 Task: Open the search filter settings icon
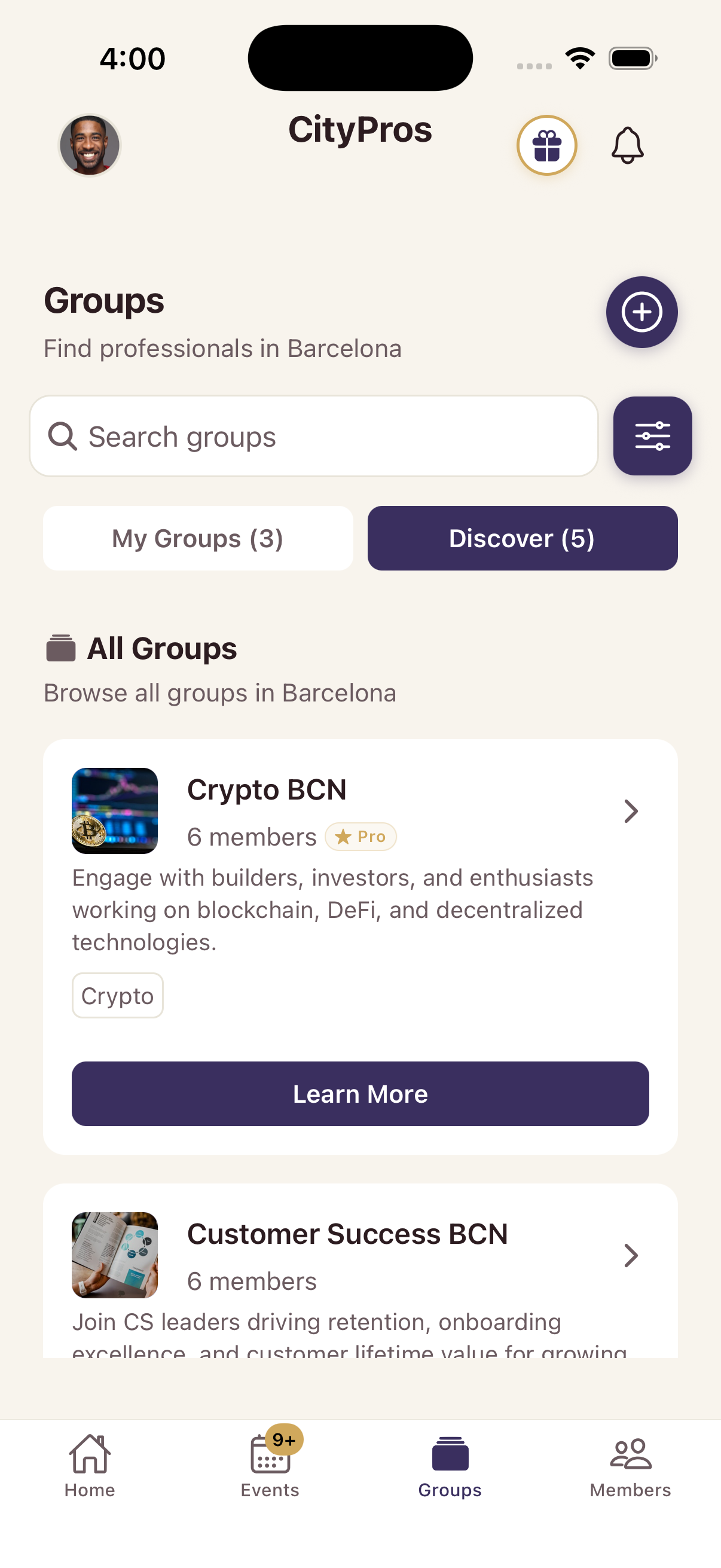coord(652,437)
